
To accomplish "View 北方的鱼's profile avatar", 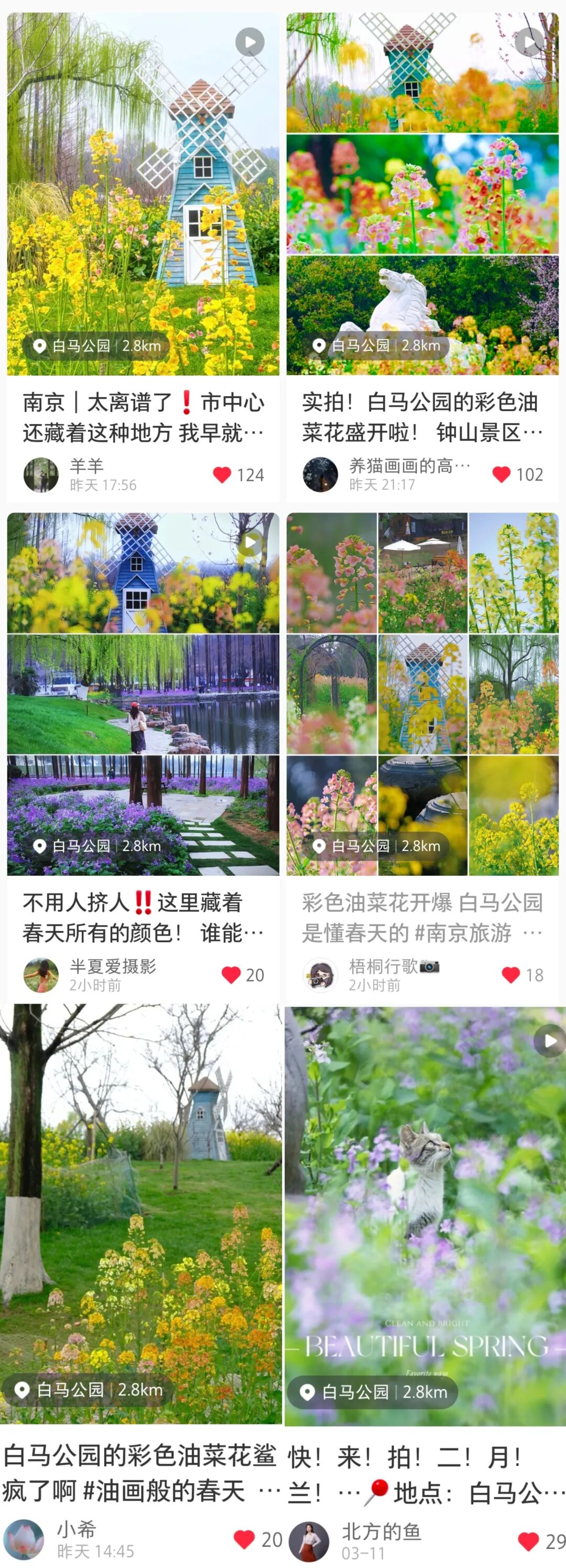I will coord(309,1541).
